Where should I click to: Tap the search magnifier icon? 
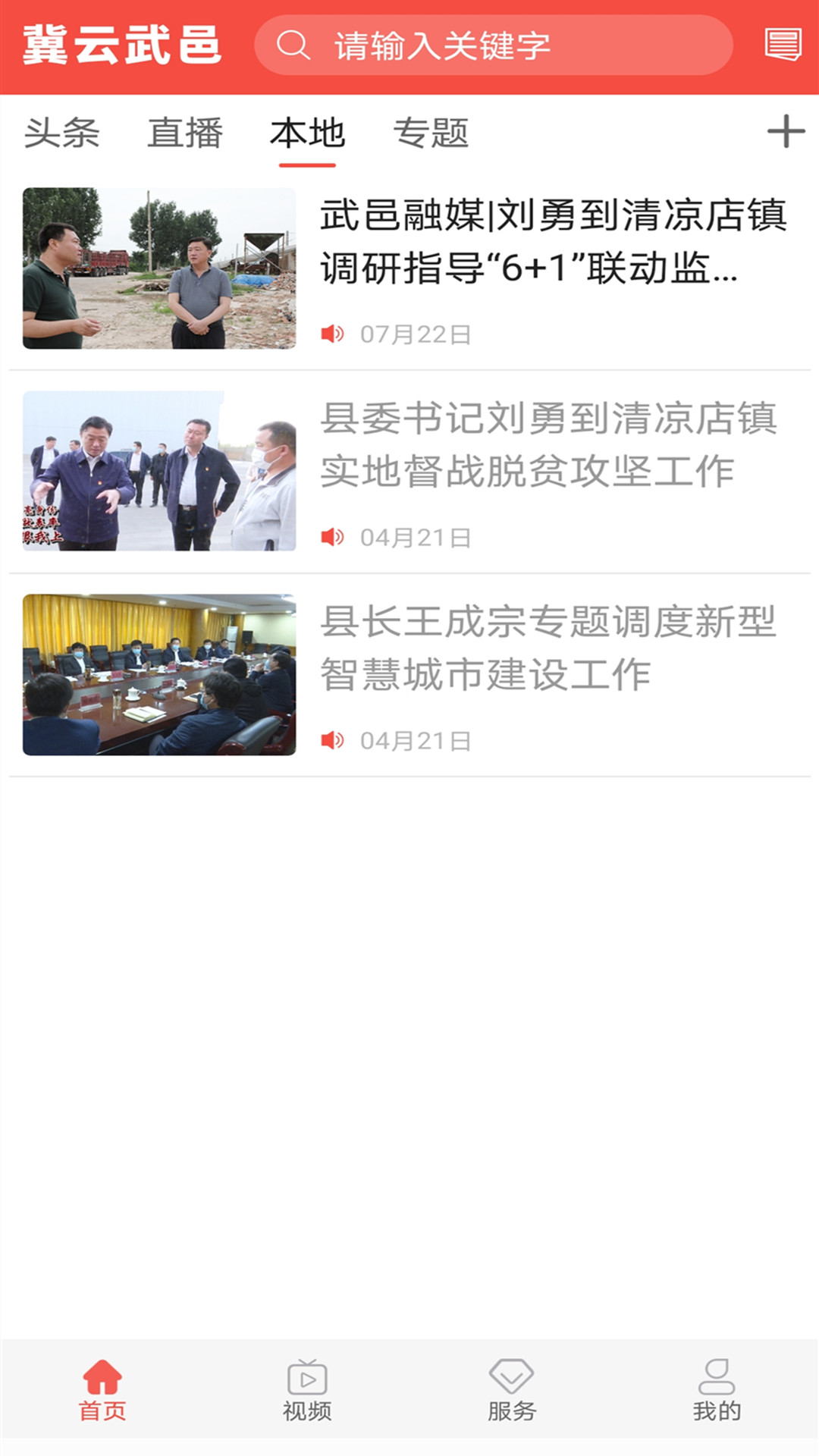pos(294,45)
